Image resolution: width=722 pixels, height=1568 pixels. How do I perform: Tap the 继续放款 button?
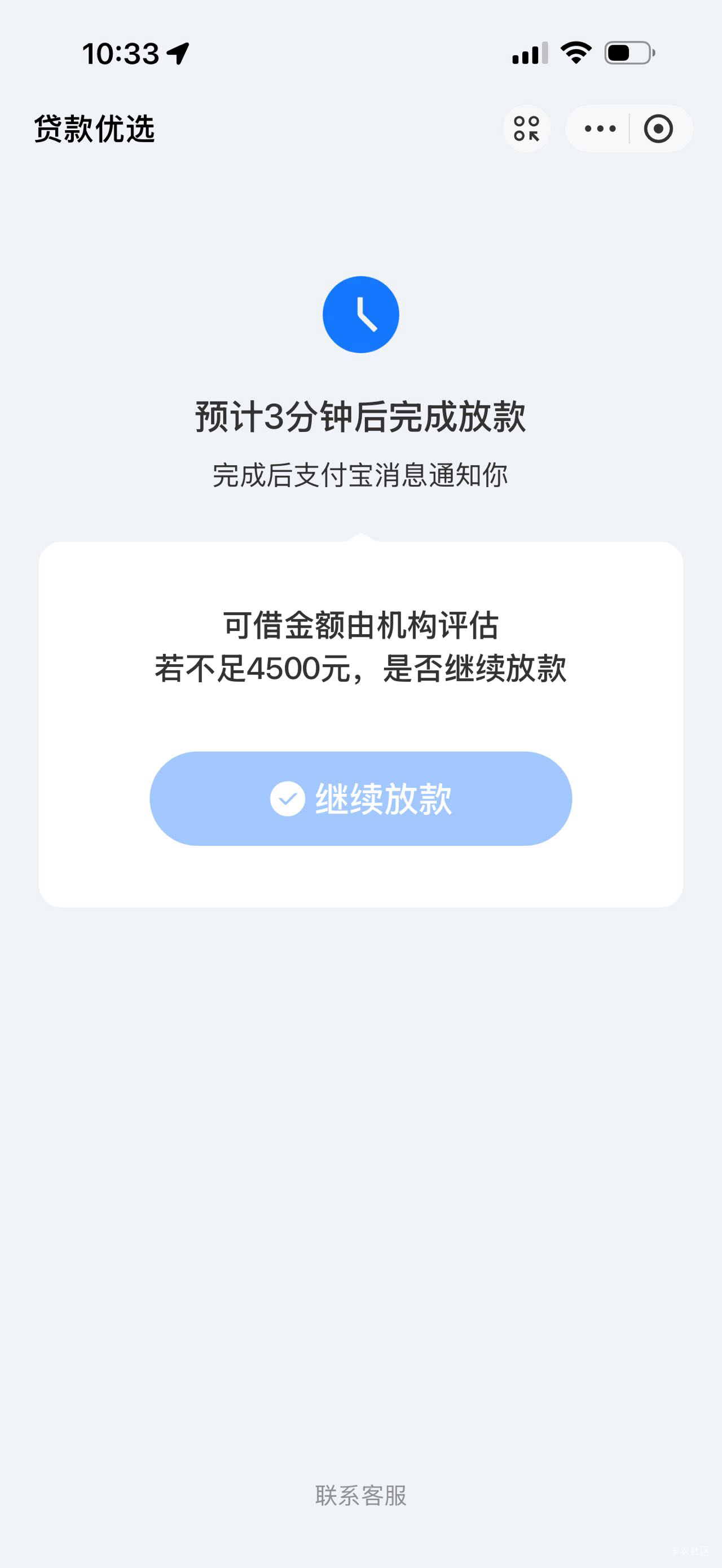360,798
